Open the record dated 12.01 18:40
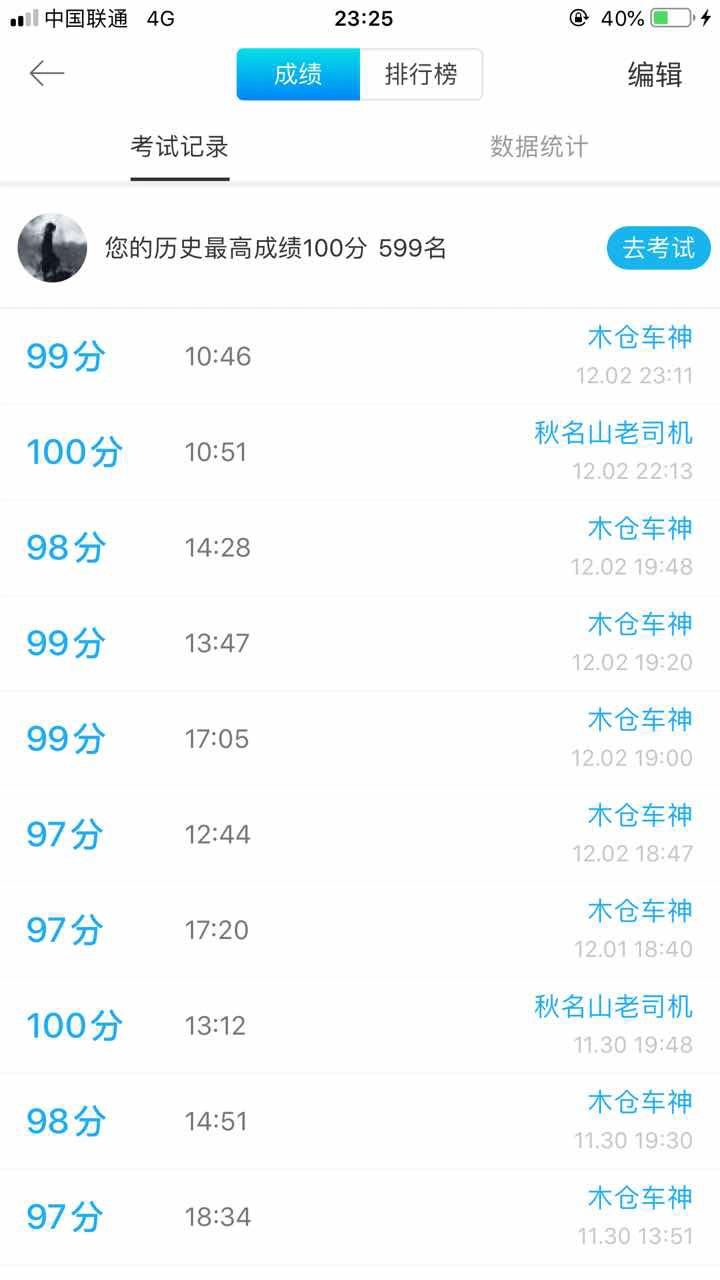720x1280 pixels. 360,930
